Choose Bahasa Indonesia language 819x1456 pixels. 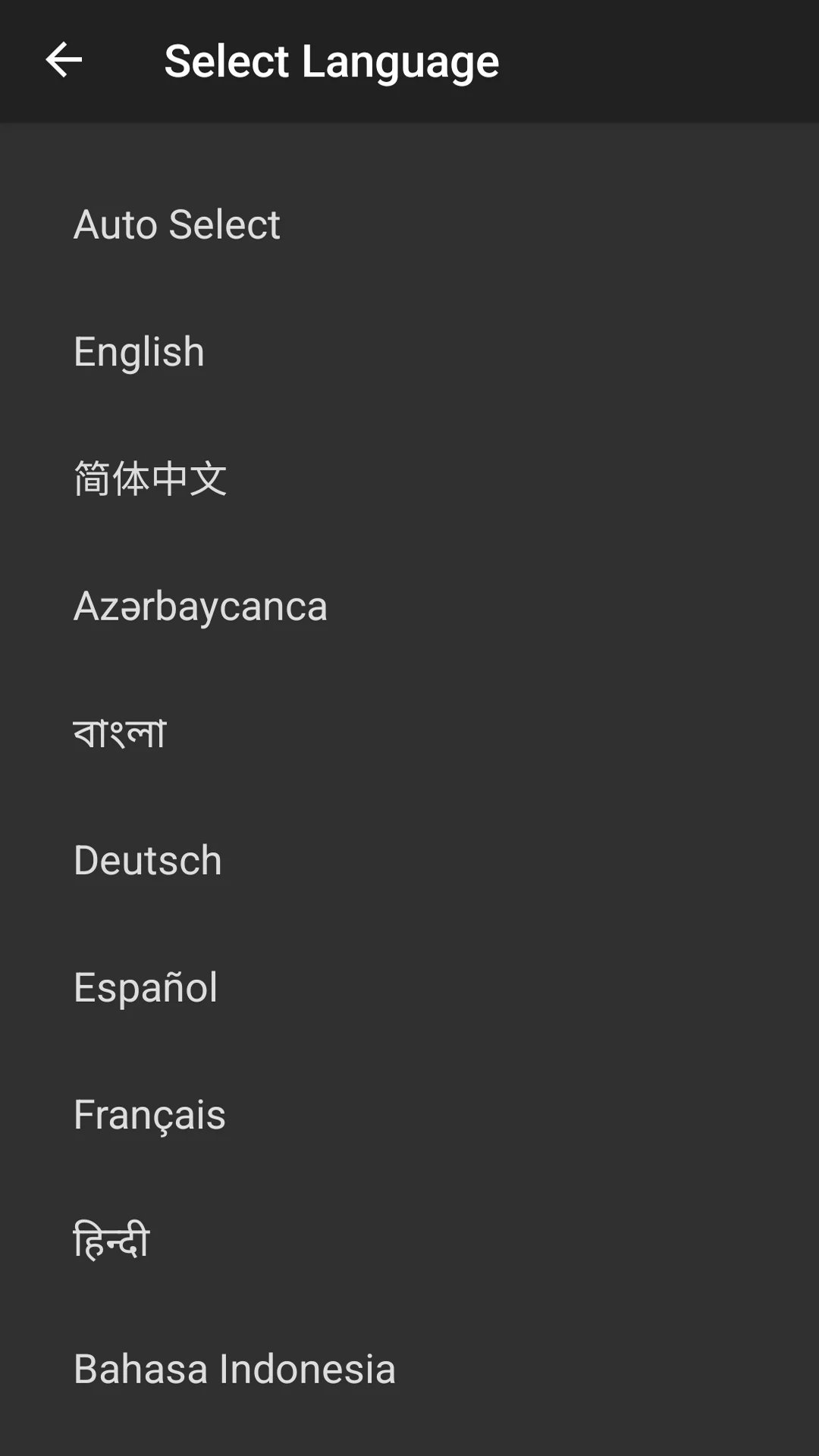[234, 1367]
